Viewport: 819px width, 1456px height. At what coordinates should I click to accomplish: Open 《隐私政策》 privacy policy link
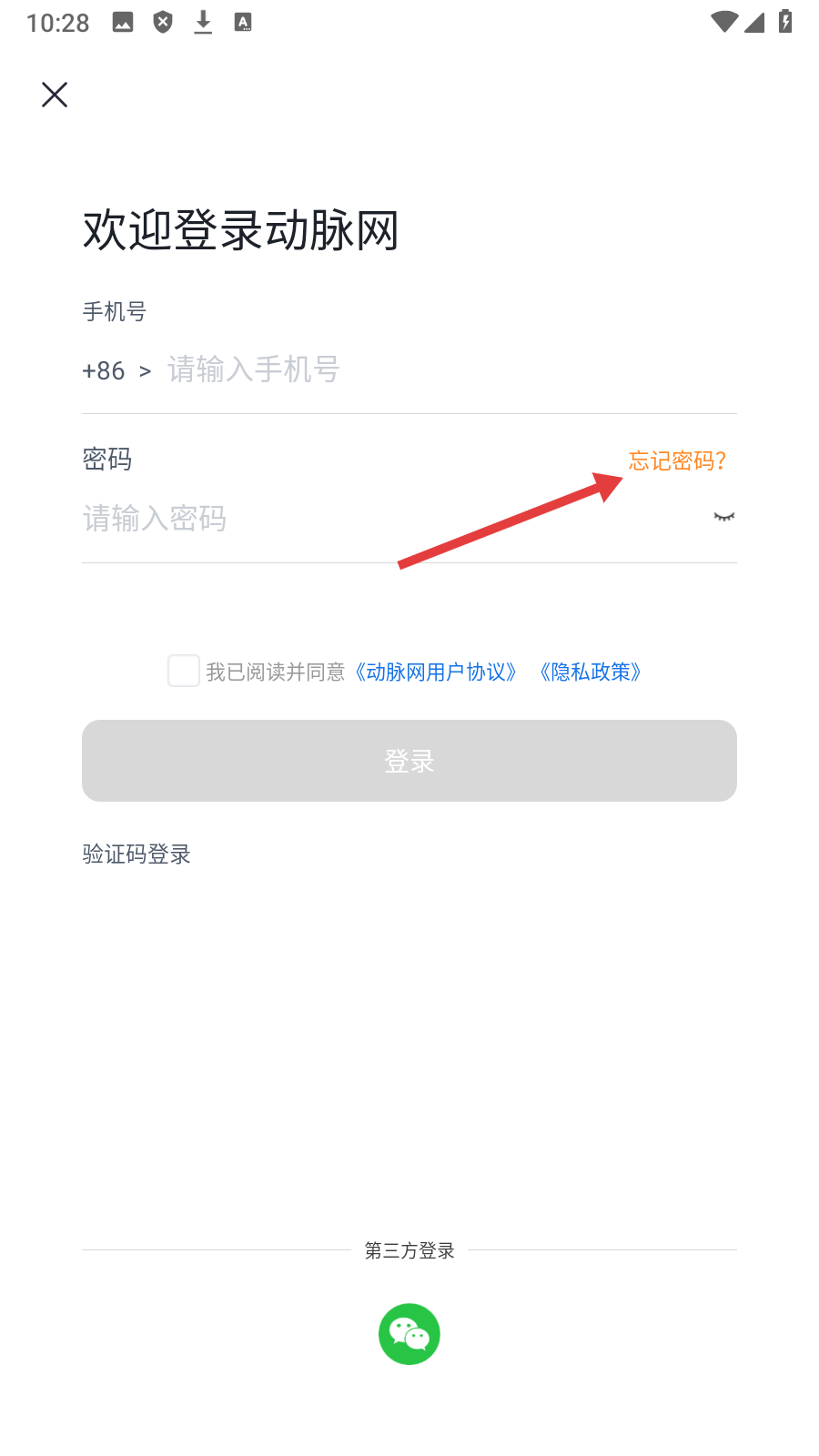point(591,672)
